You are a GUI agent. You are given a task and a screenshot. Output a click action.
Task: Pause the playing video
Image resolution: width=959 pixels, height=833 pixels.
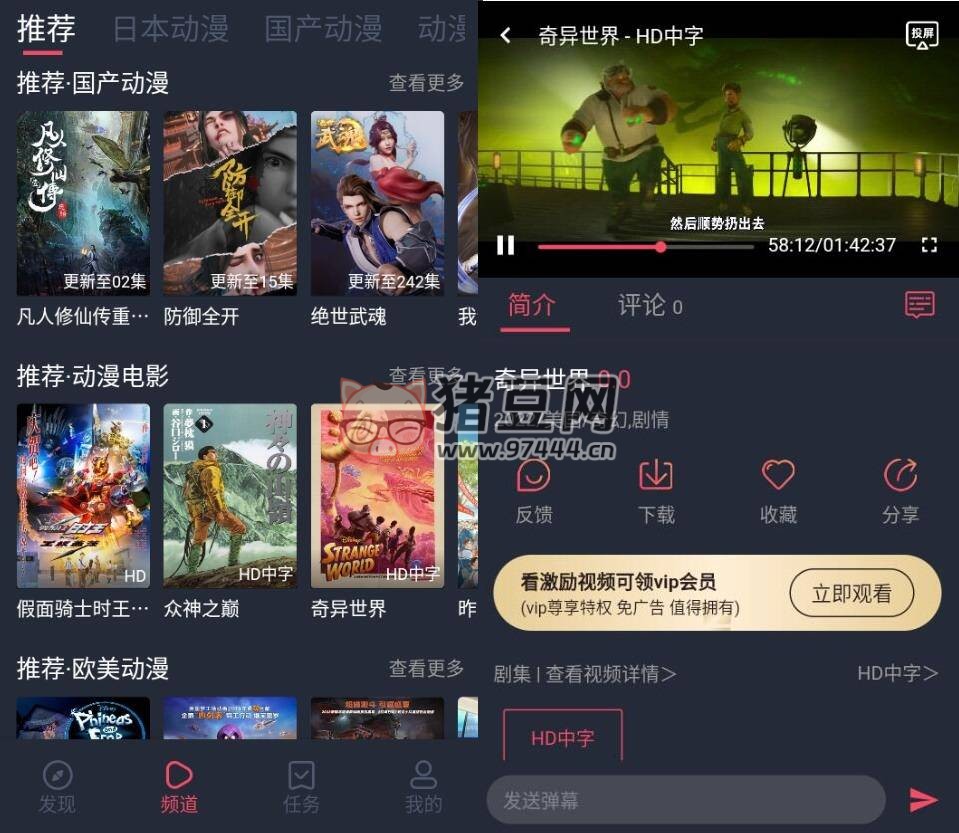click(506, 245)
